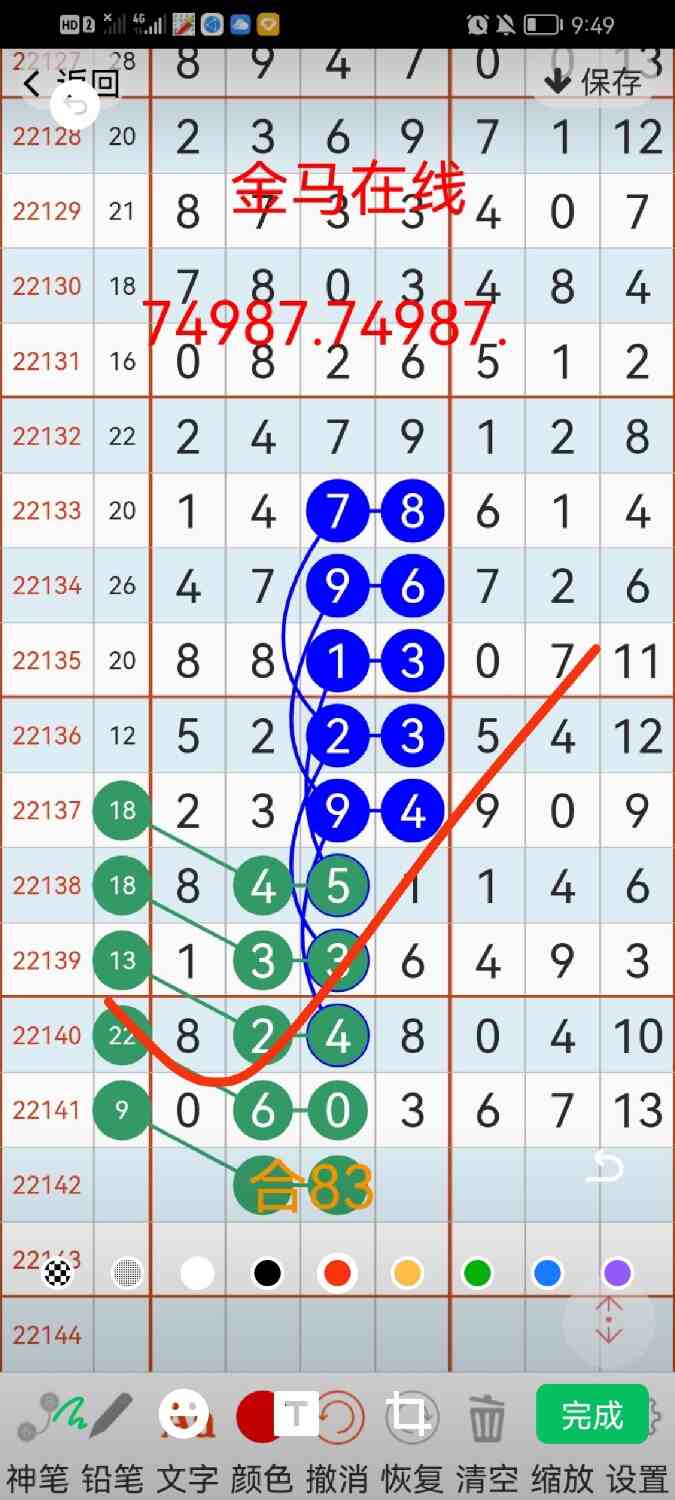Pick the white color swatch
Image resolution: width=675 pixels, height=1500 pixels.
tap(197, 1273)
